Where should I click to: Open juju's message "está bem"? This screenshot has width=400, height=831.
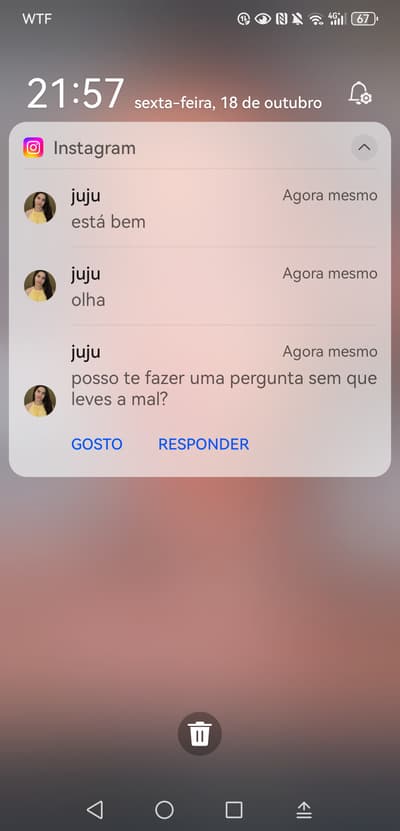(x=200, y=208)
